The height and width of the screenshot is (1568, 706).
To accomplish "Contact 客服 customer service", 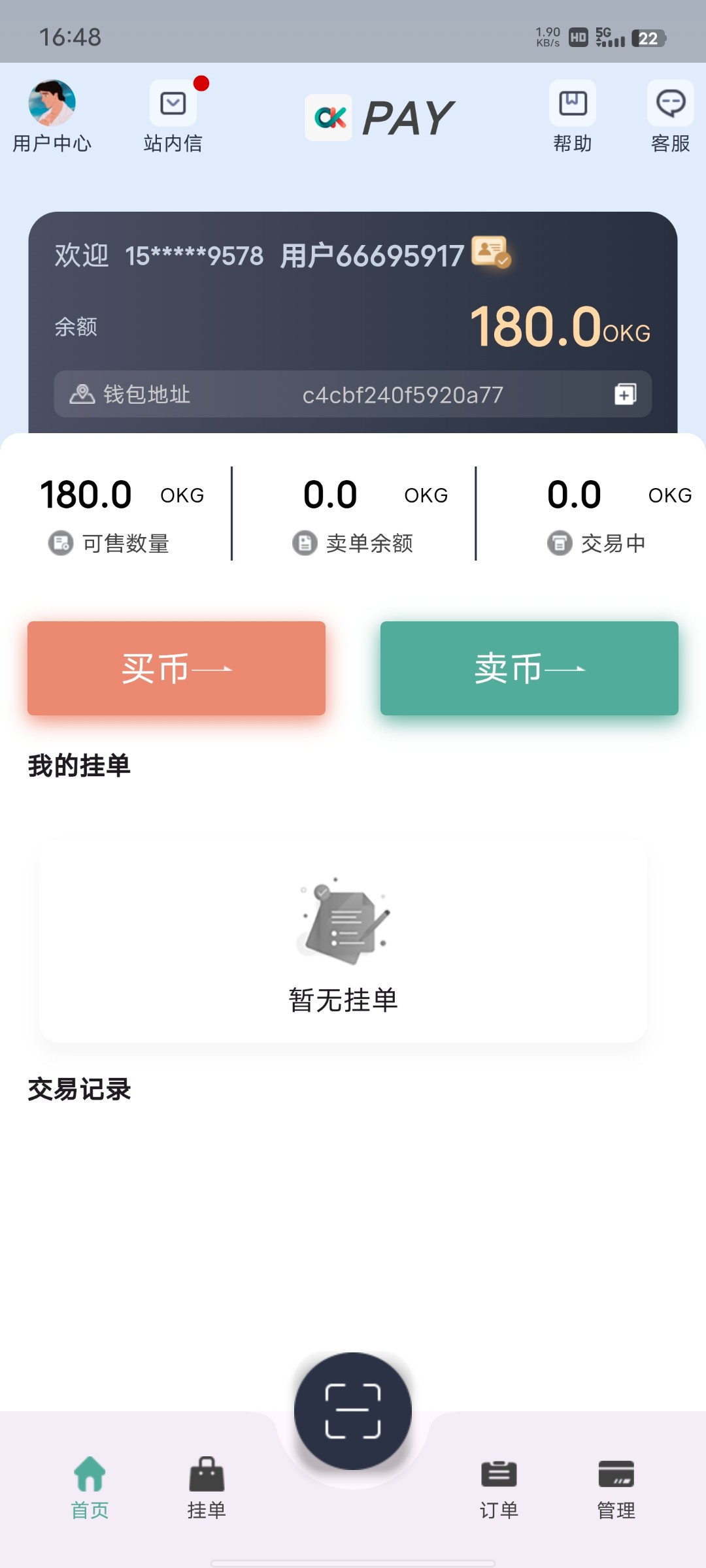I will point(671,116).
